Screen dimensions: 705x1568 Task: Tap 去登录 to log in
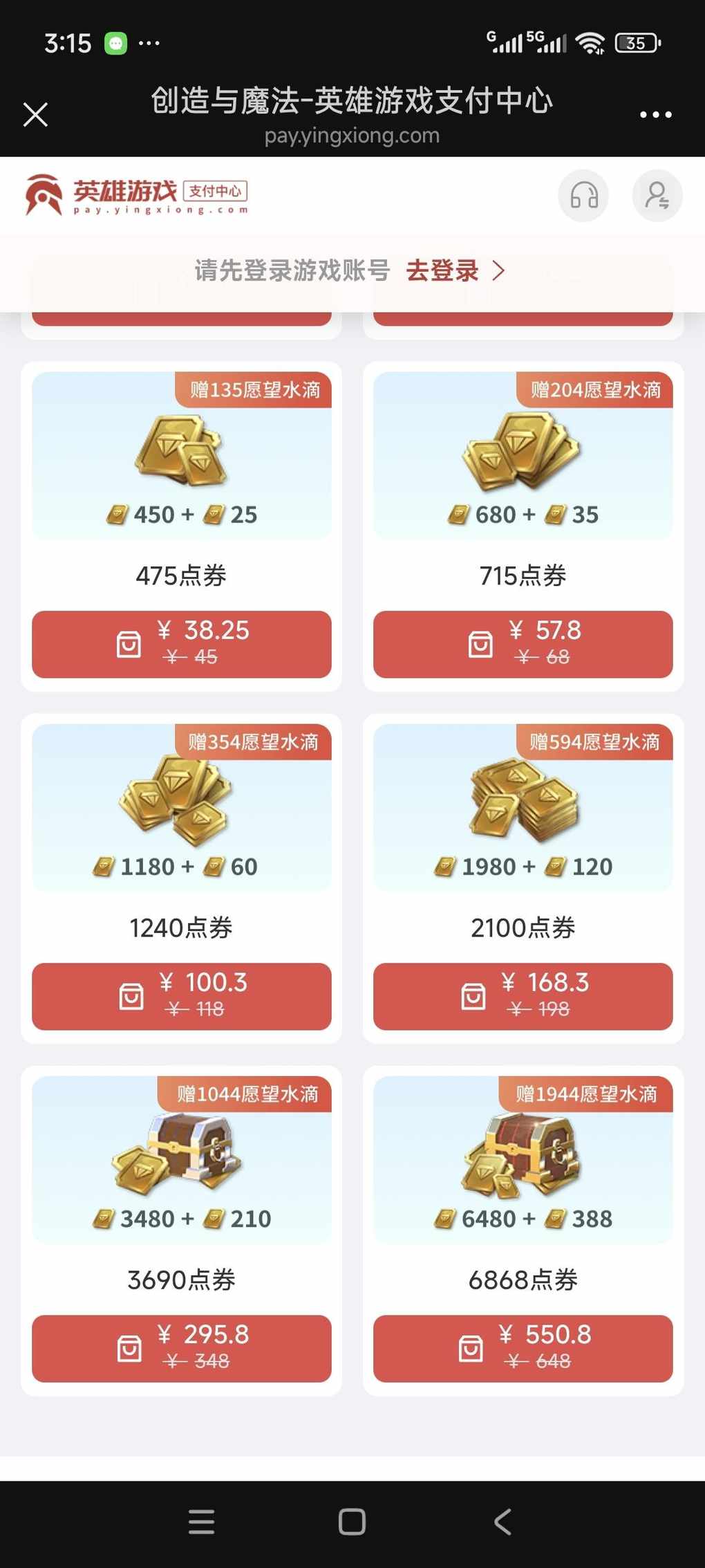[455, 270]
